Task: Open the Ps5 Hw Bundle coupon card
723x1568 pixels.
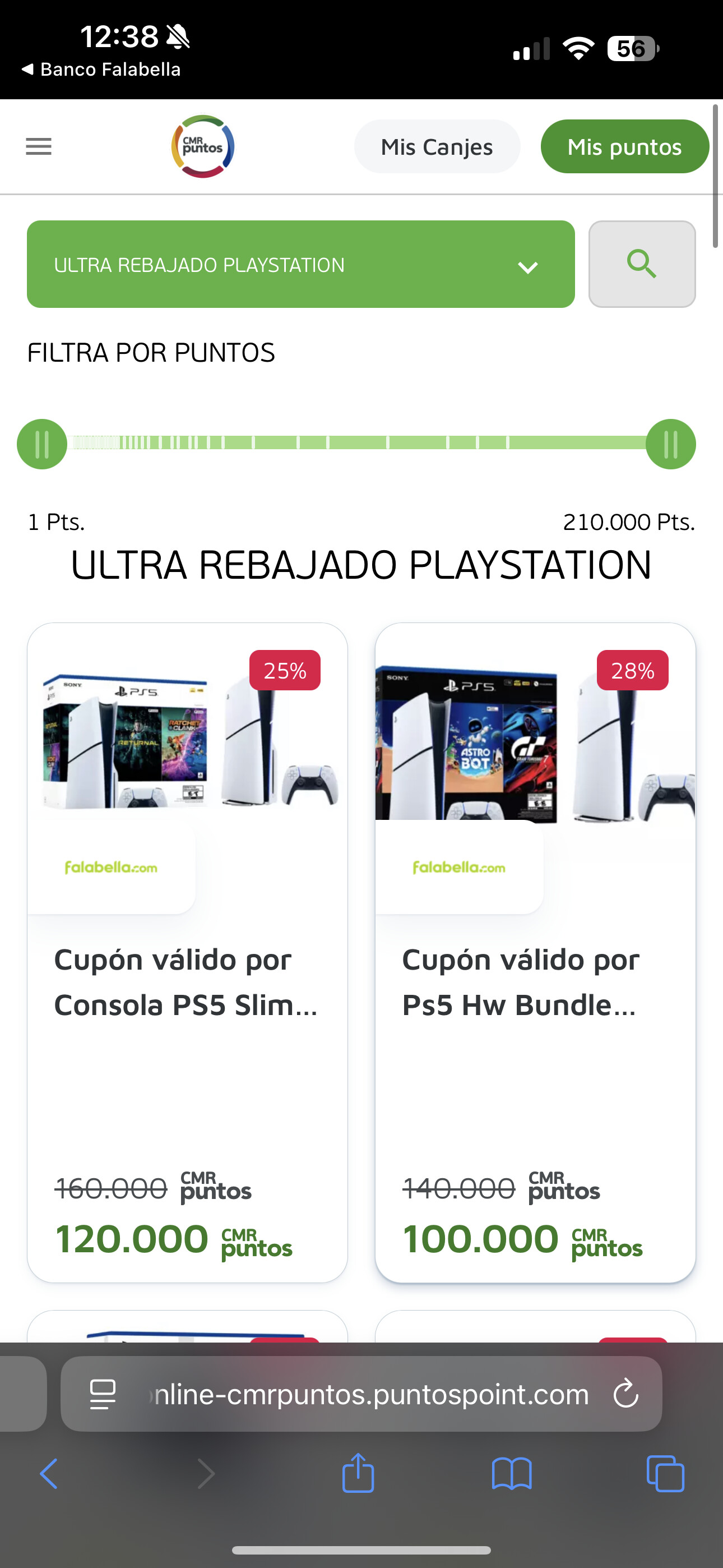Action: pos(536,953)
